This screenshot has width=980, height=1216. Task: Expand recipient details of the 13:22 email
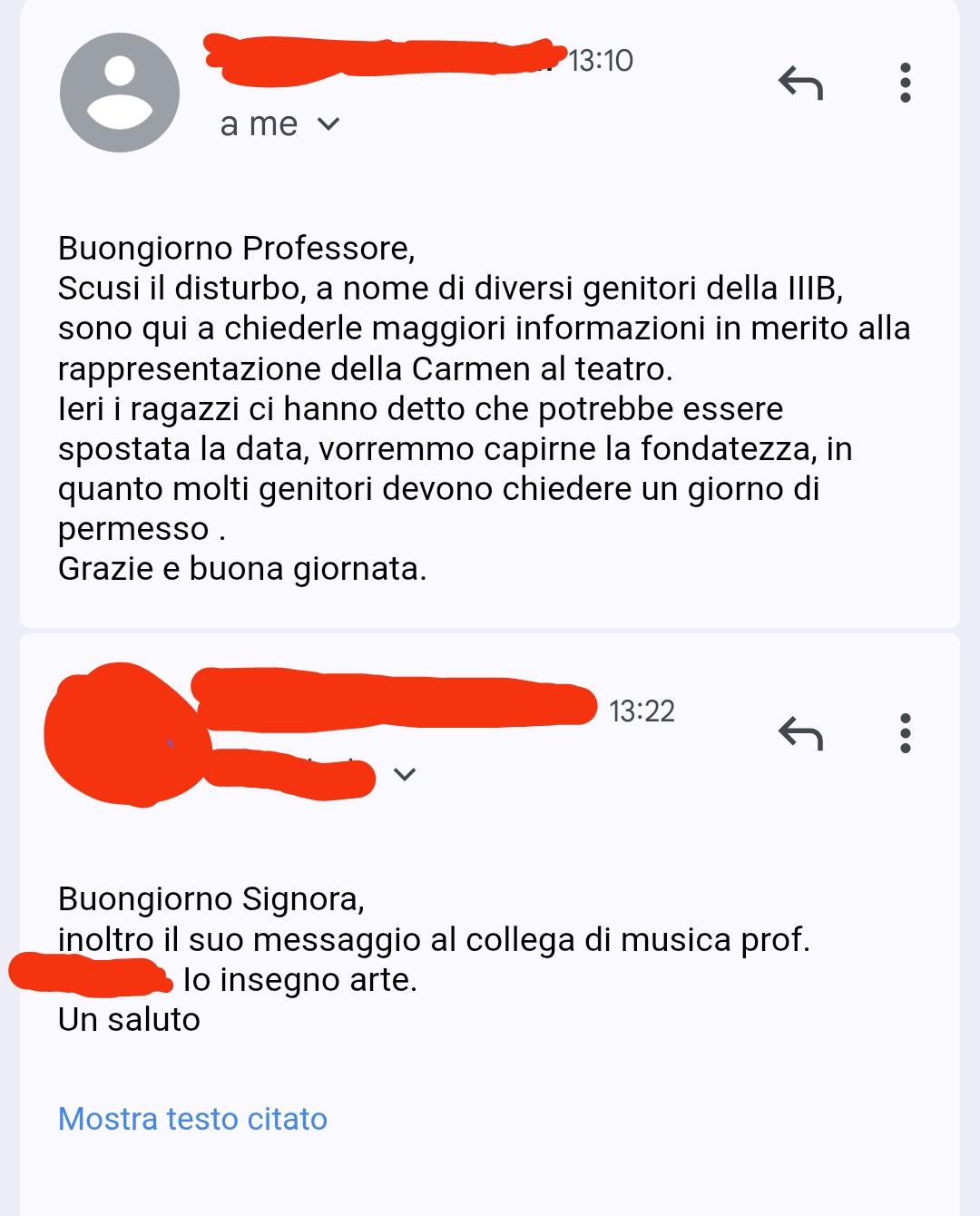coord(405,774)
